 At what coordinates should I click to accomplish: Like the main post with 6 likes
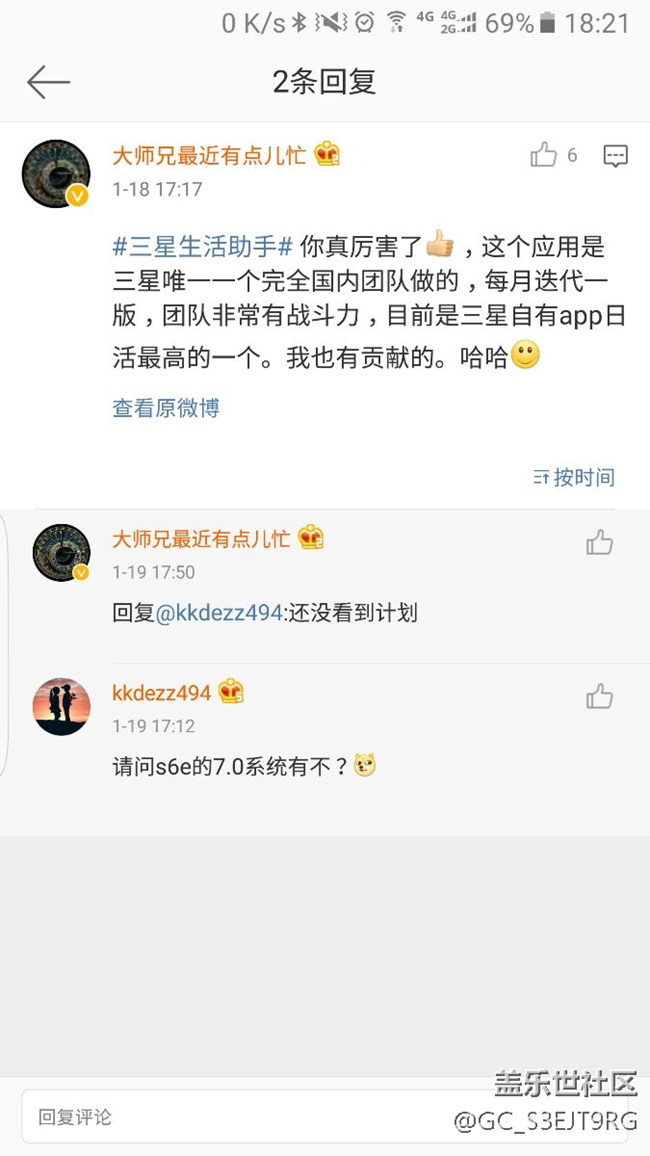pyautogui.click(x=545, y=155)
